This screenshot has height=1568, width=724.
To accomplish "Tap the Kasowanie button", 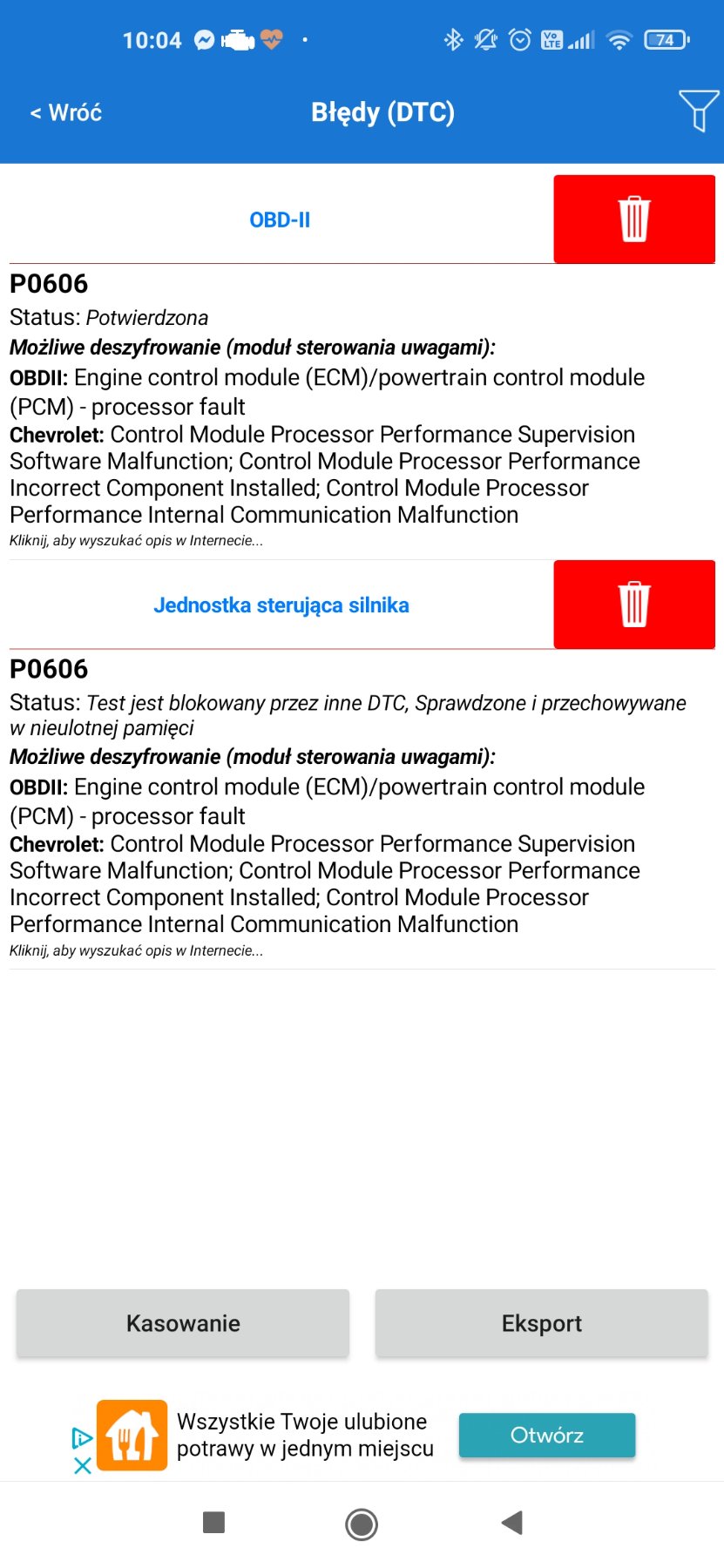I will 183,1323.
